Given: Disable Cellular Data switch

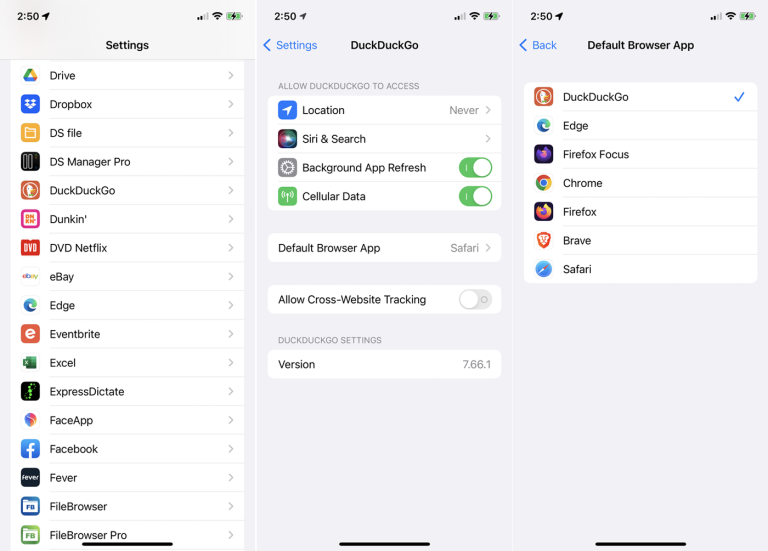Looking at the screenshot, I should tap(475, 196).
